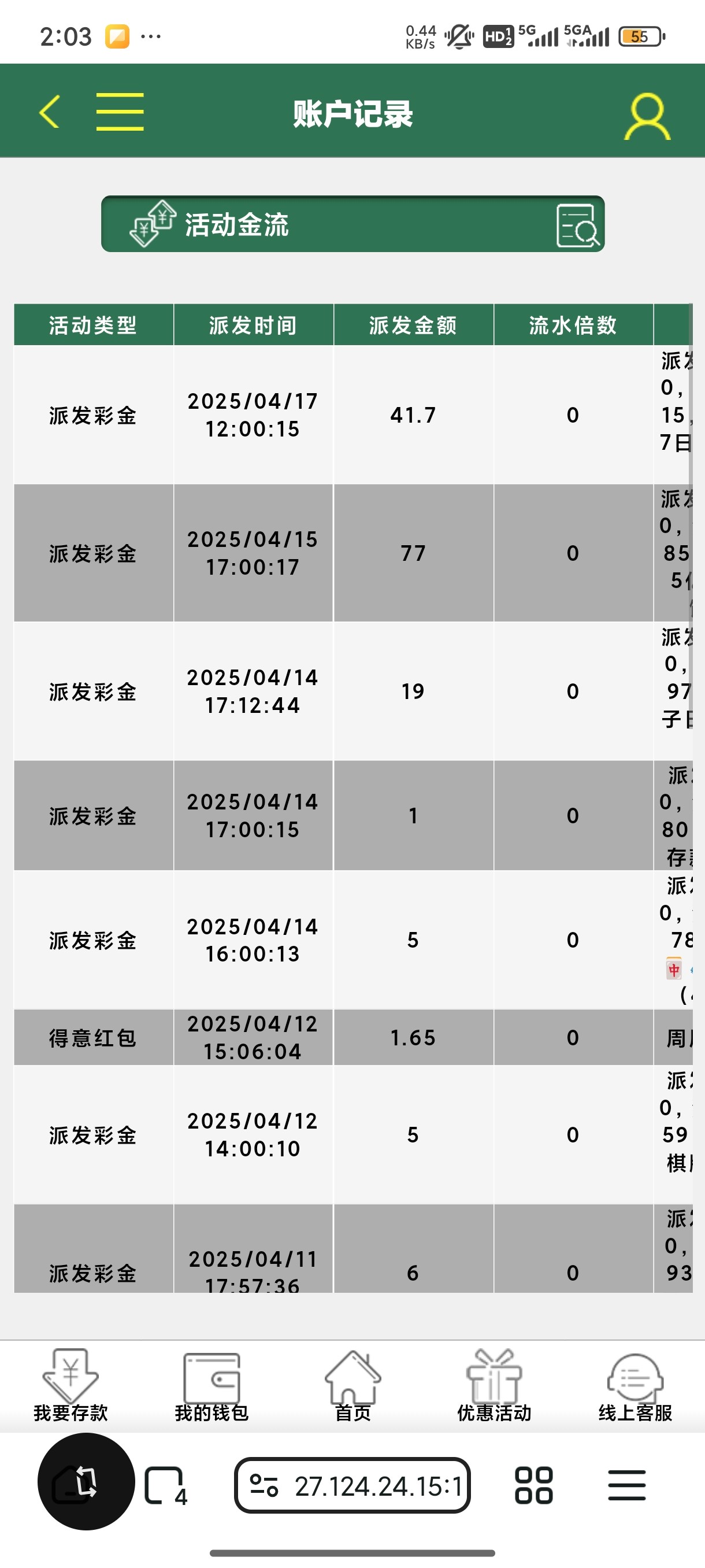Open the user profile icon

(x=647, y=116)
